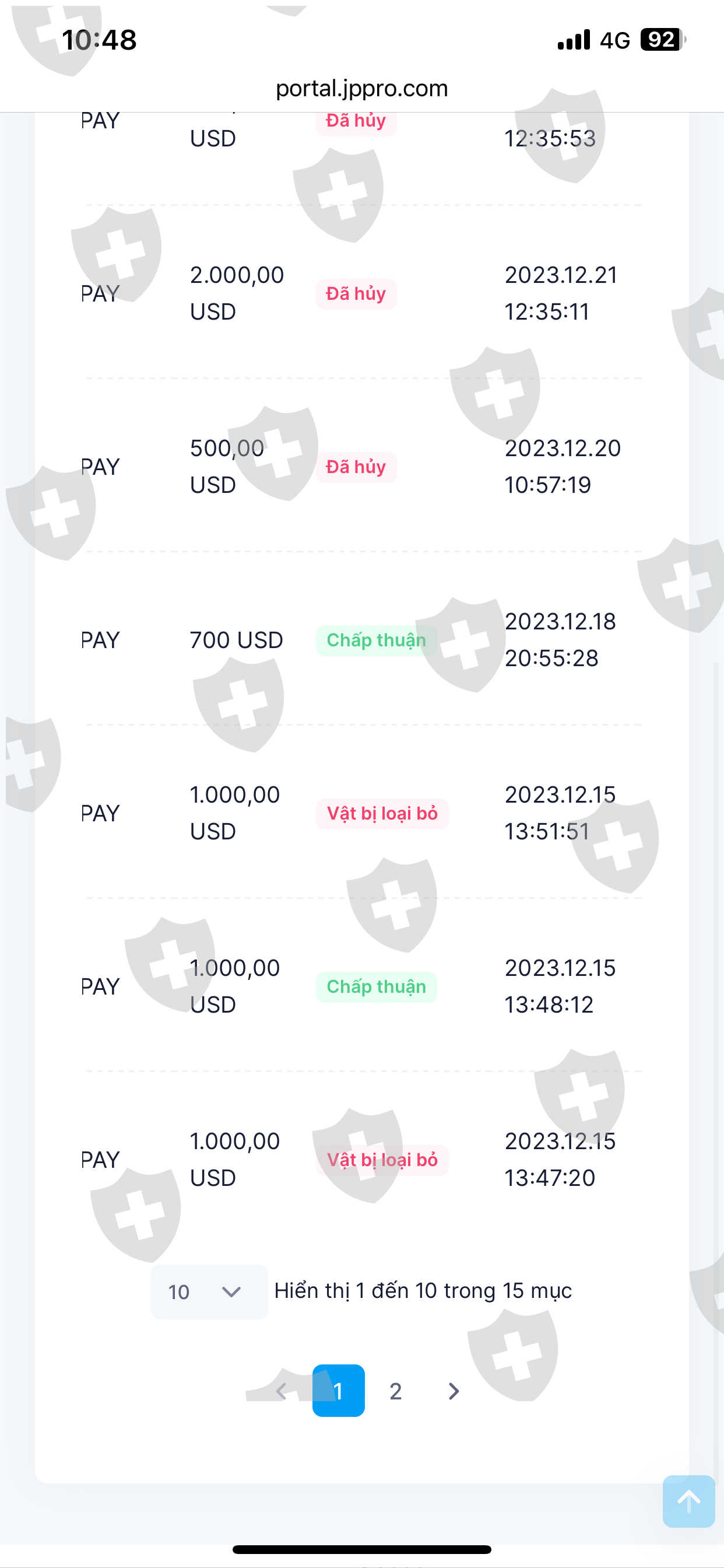Screen dimensions: 724x1568
Task: Tap the next page arrow
Action: 453,1390
